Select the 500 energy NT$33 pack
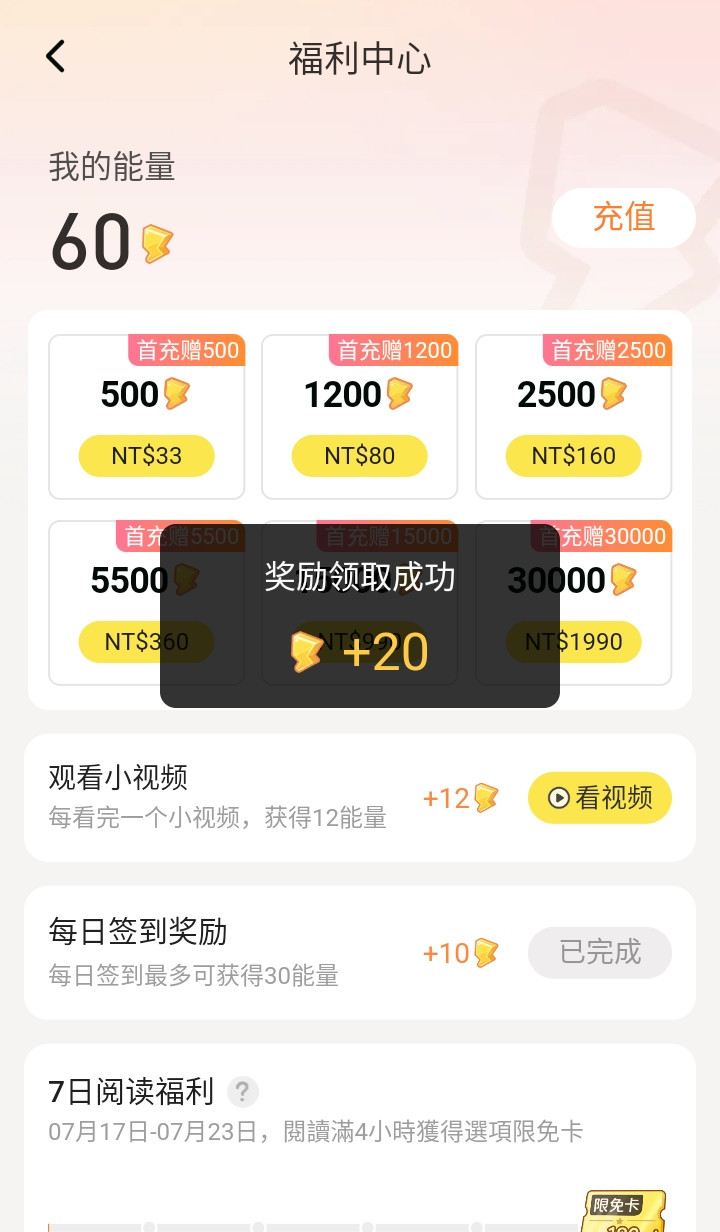 [146, 417]
